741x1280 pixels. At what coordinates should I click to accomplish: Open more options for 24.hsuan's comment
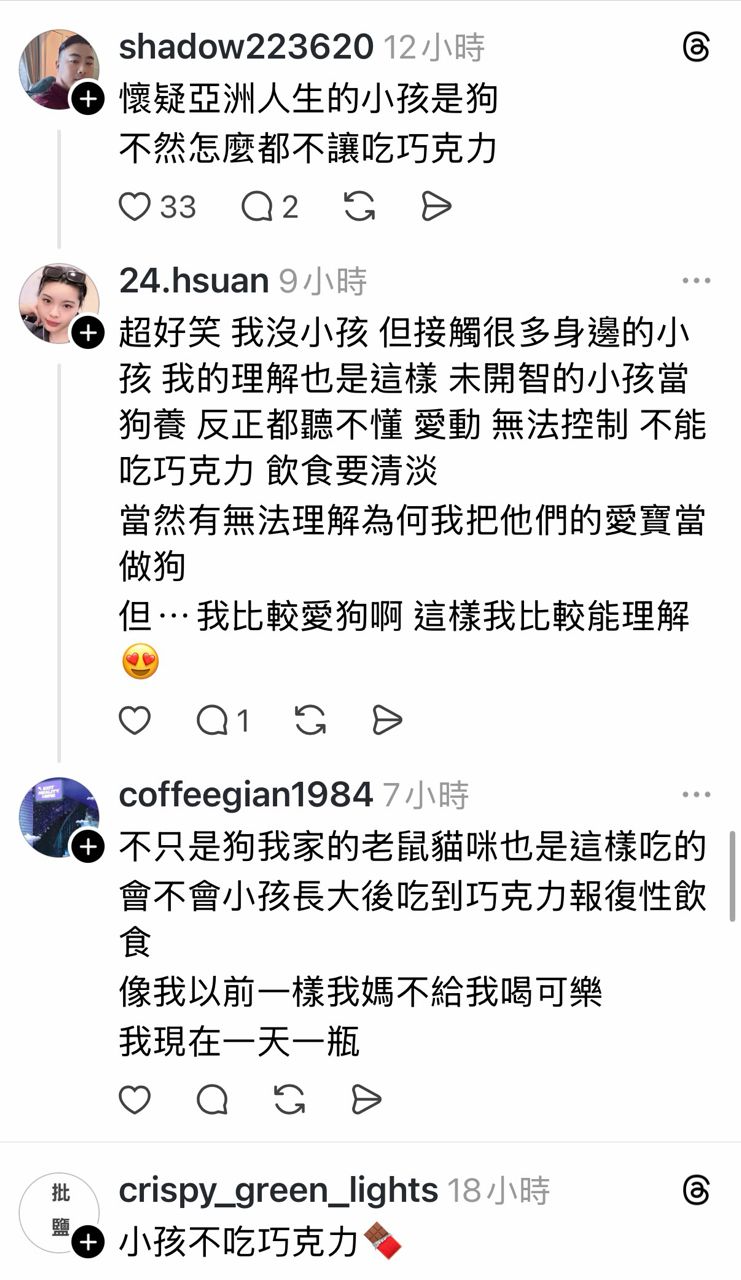696,281
